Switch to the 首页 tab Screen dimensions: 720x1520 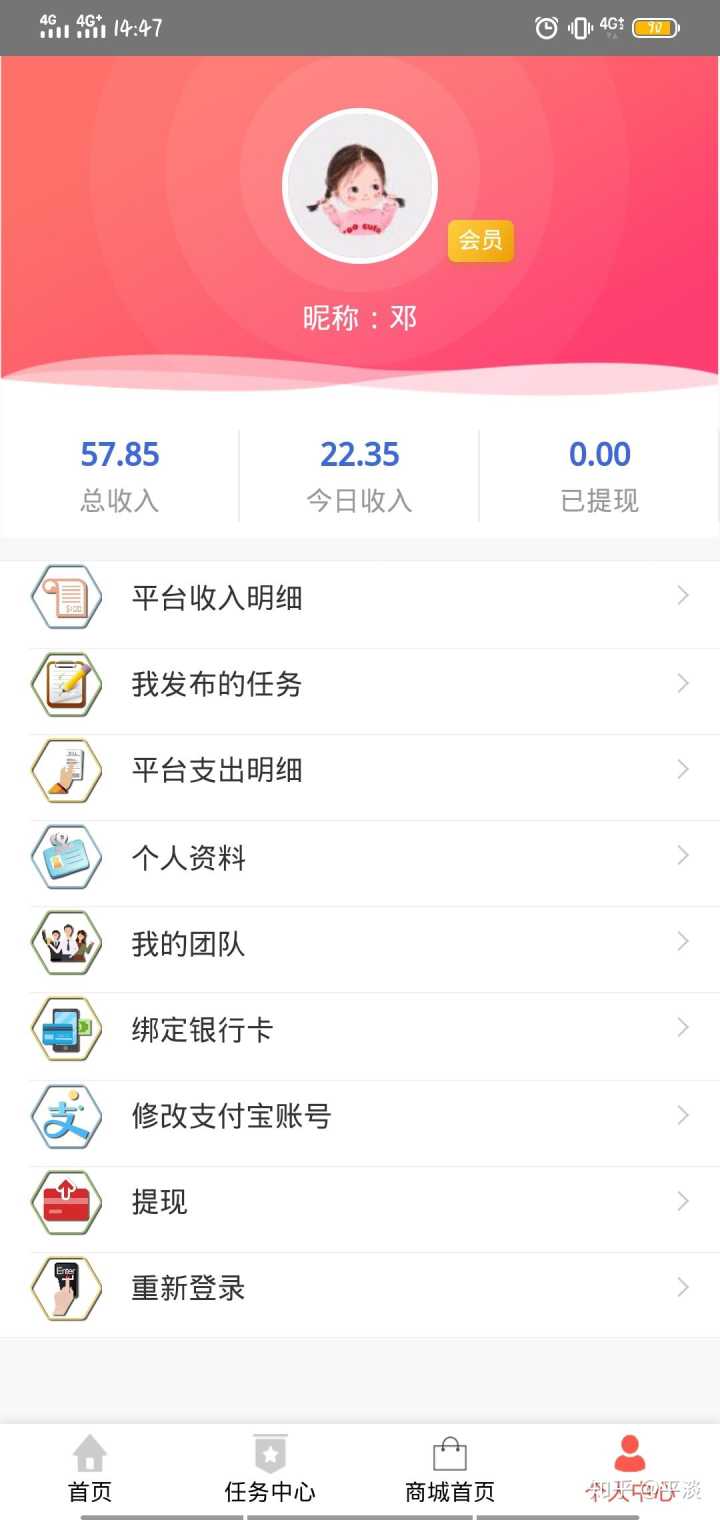click(90, 1470)
